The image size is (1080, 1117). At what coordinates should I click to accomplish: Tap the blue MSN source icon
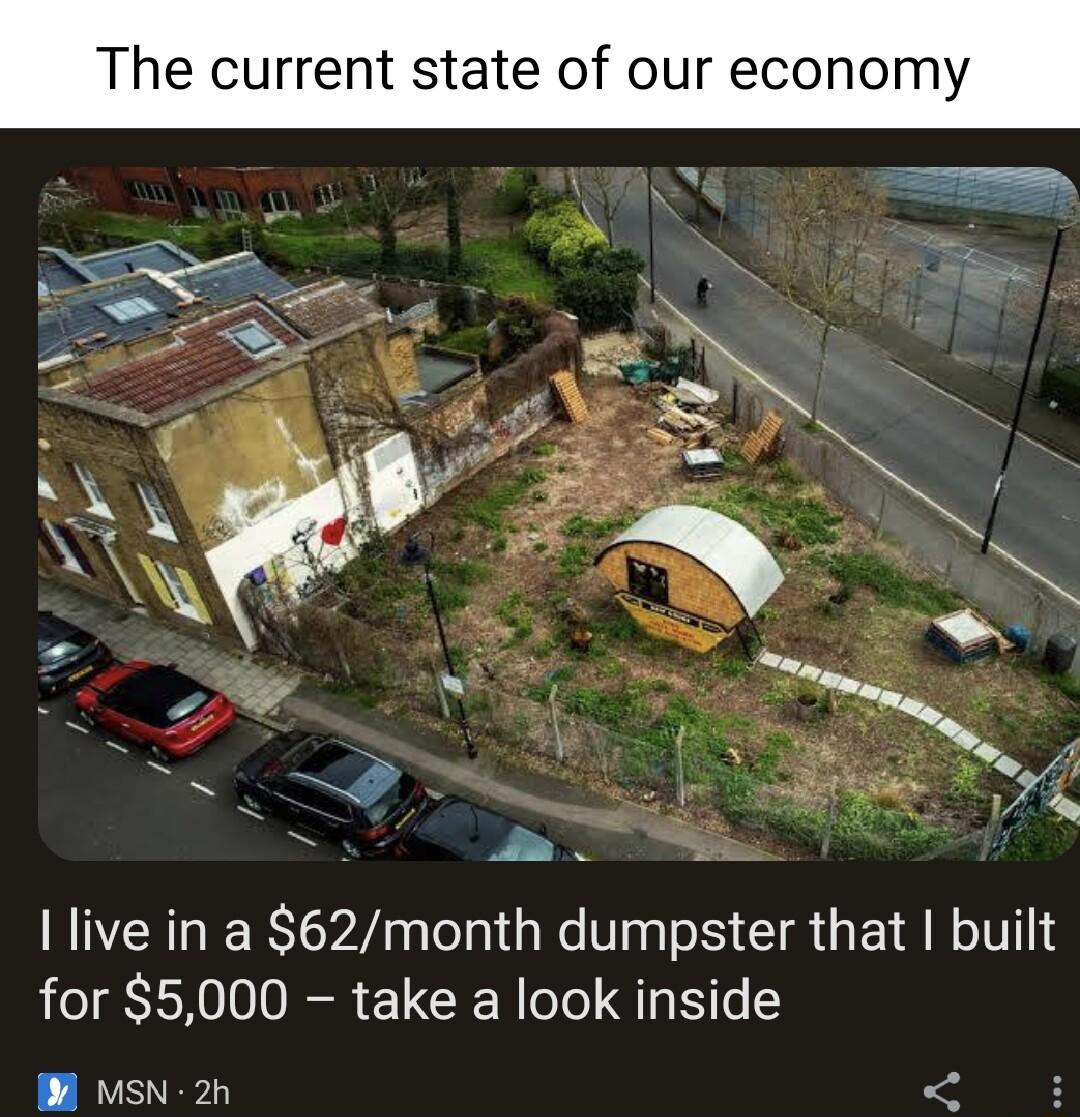pyautogui.click(x=57, y=1092)
